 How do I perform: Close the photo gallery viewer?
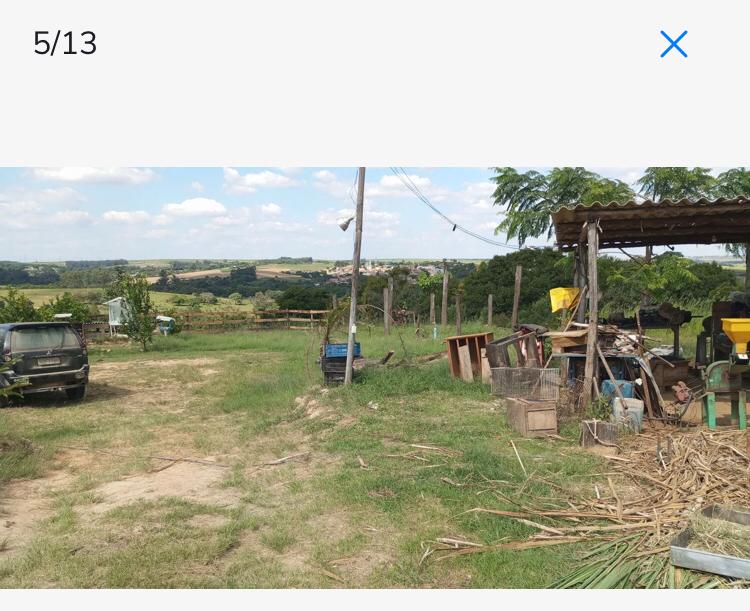pos(673,44)
